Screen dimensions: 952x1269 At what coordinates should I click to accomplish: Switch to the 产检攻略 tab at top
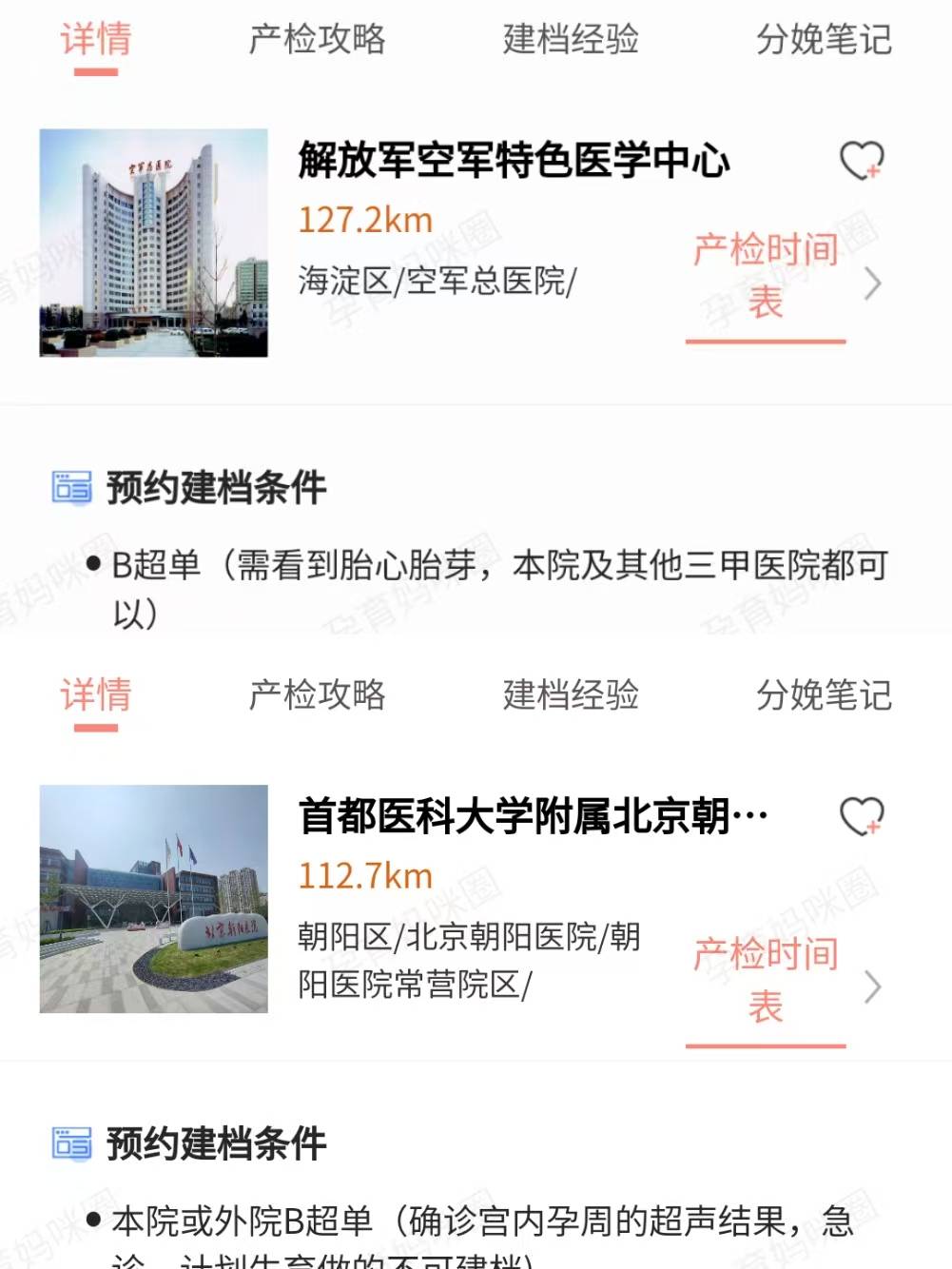pos(318,40)
